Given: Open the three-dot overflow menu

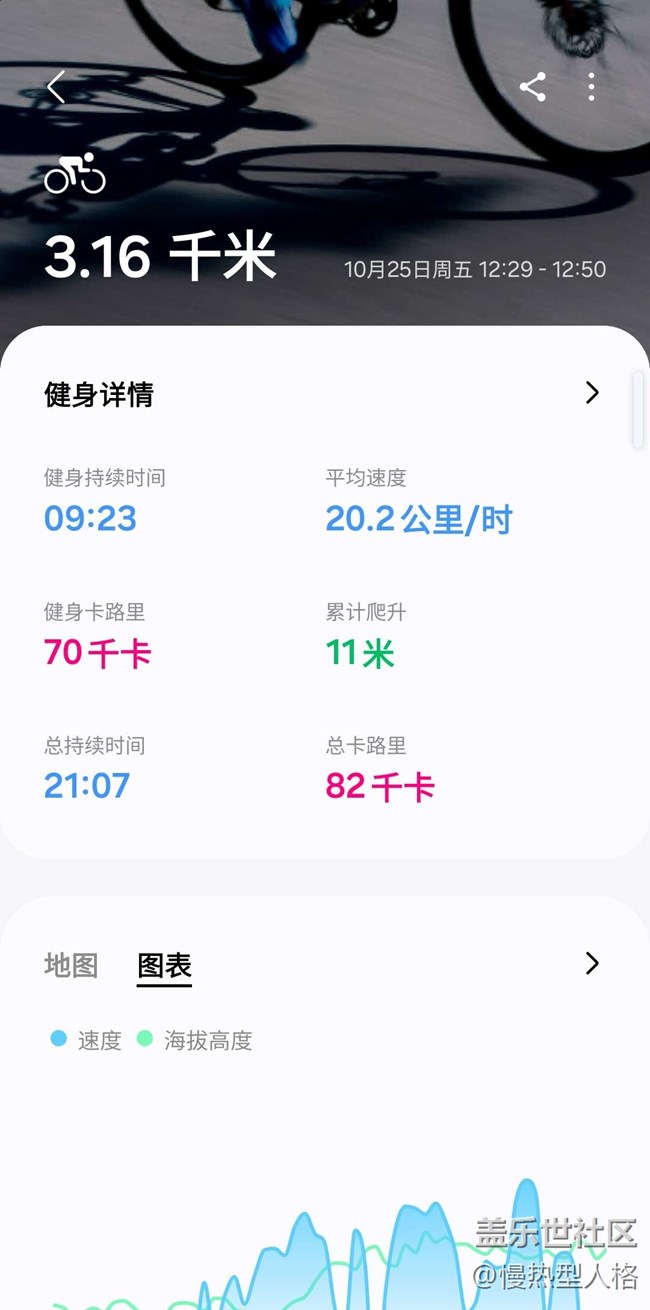Looking at the screenshot, I should [591, 87].
